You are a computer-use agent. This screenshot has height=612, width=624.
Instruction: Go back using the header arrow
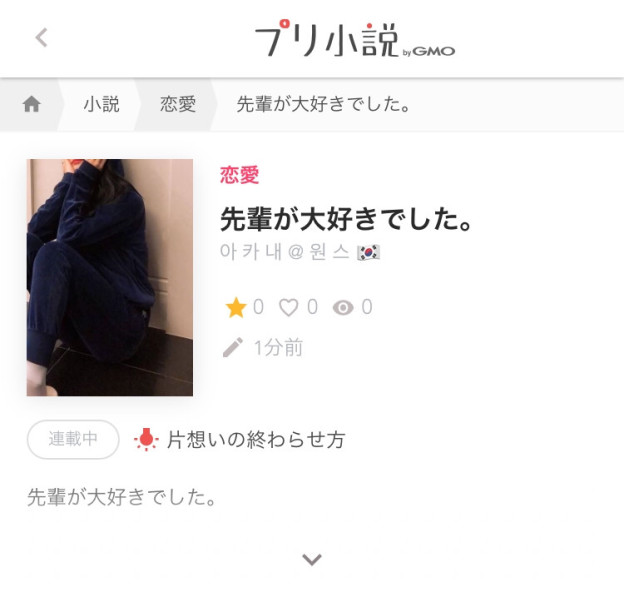pyautogui.click(x=41, y=38)
